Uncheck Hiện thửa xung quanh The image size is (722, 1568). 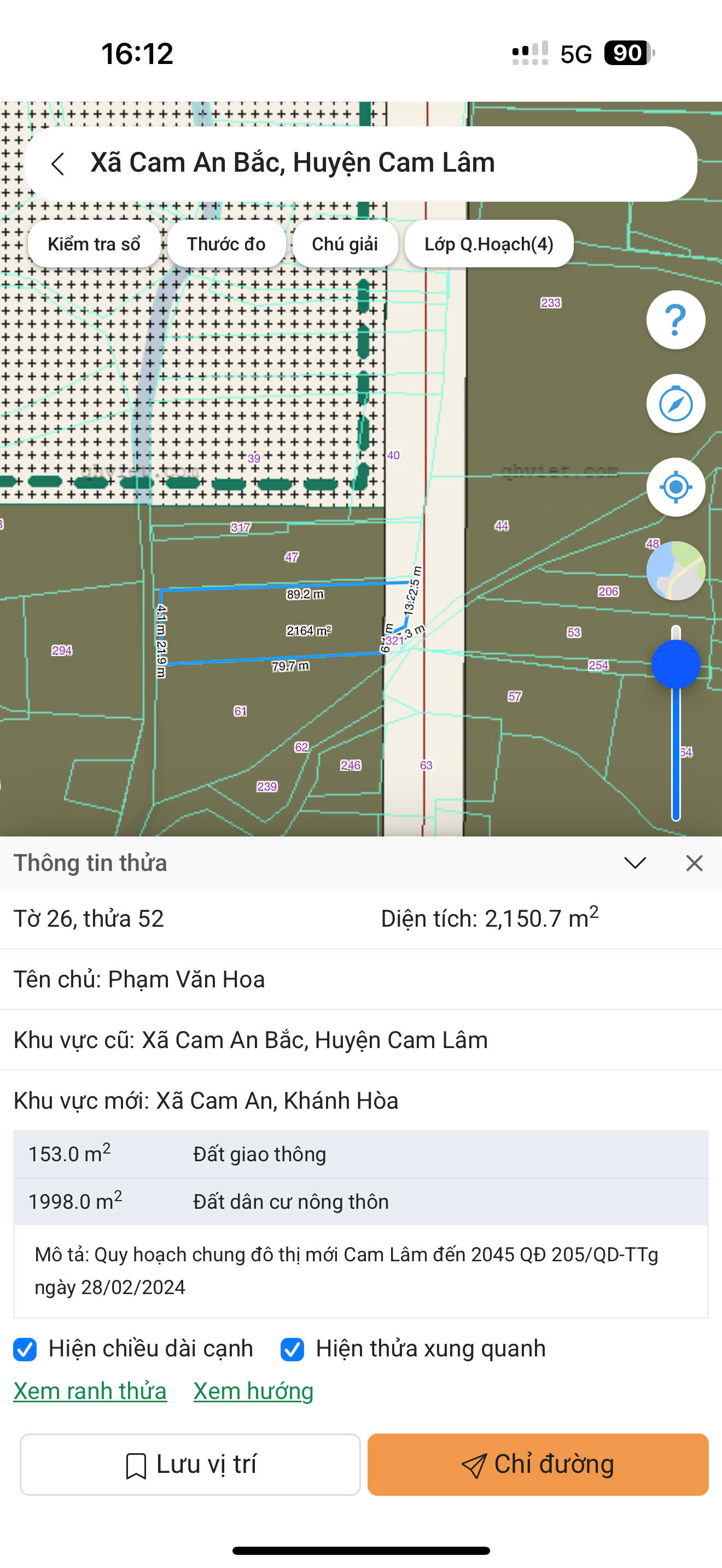(x=292, y=1349)
